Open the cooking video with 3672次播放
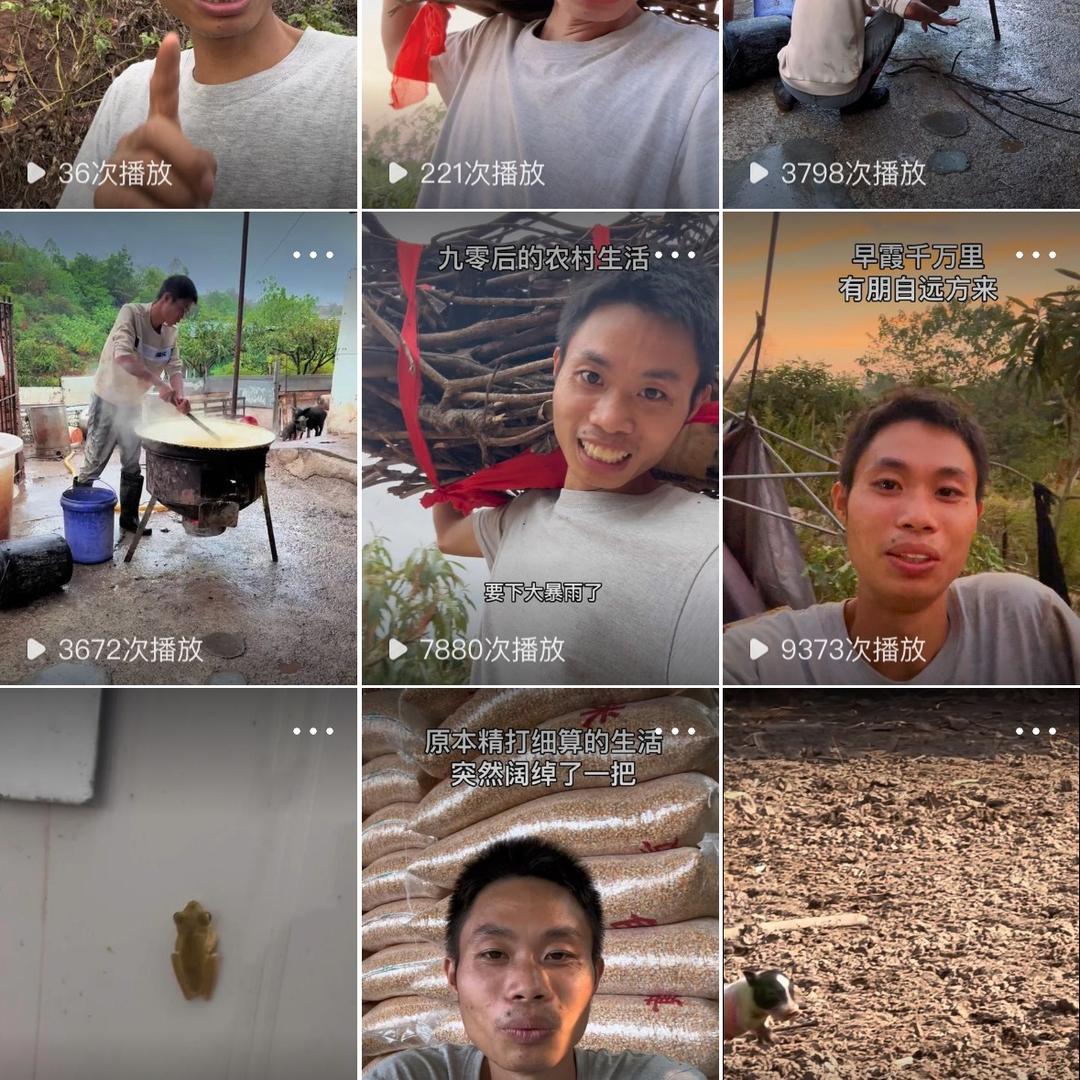 point(178,450)
